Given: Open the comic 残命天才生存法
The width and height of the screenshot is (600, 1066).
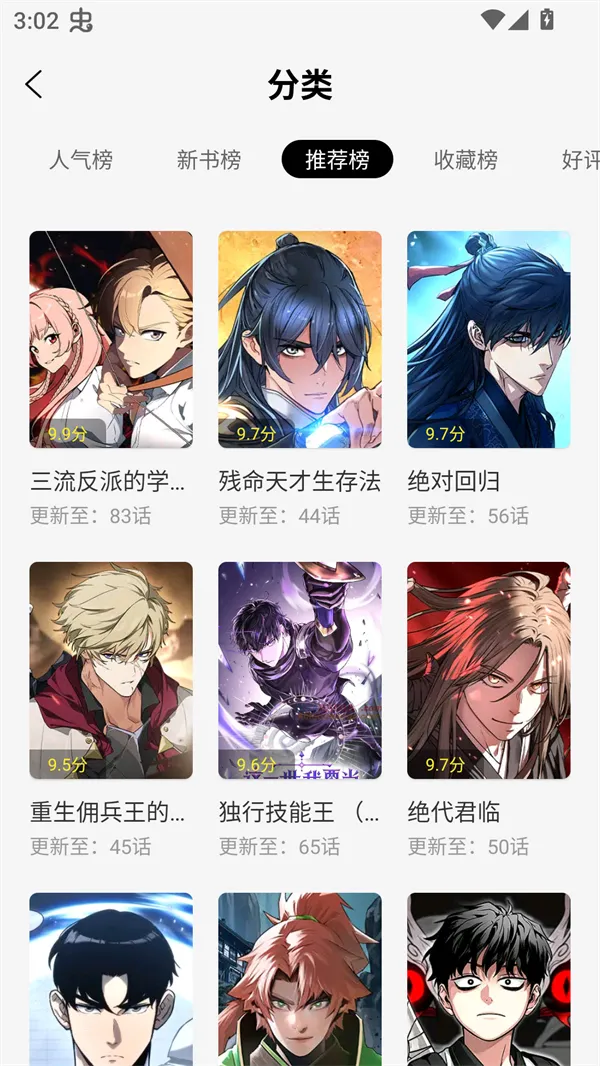Looking at the screenshot, I should pyautogui.click(x=300, y=340).
